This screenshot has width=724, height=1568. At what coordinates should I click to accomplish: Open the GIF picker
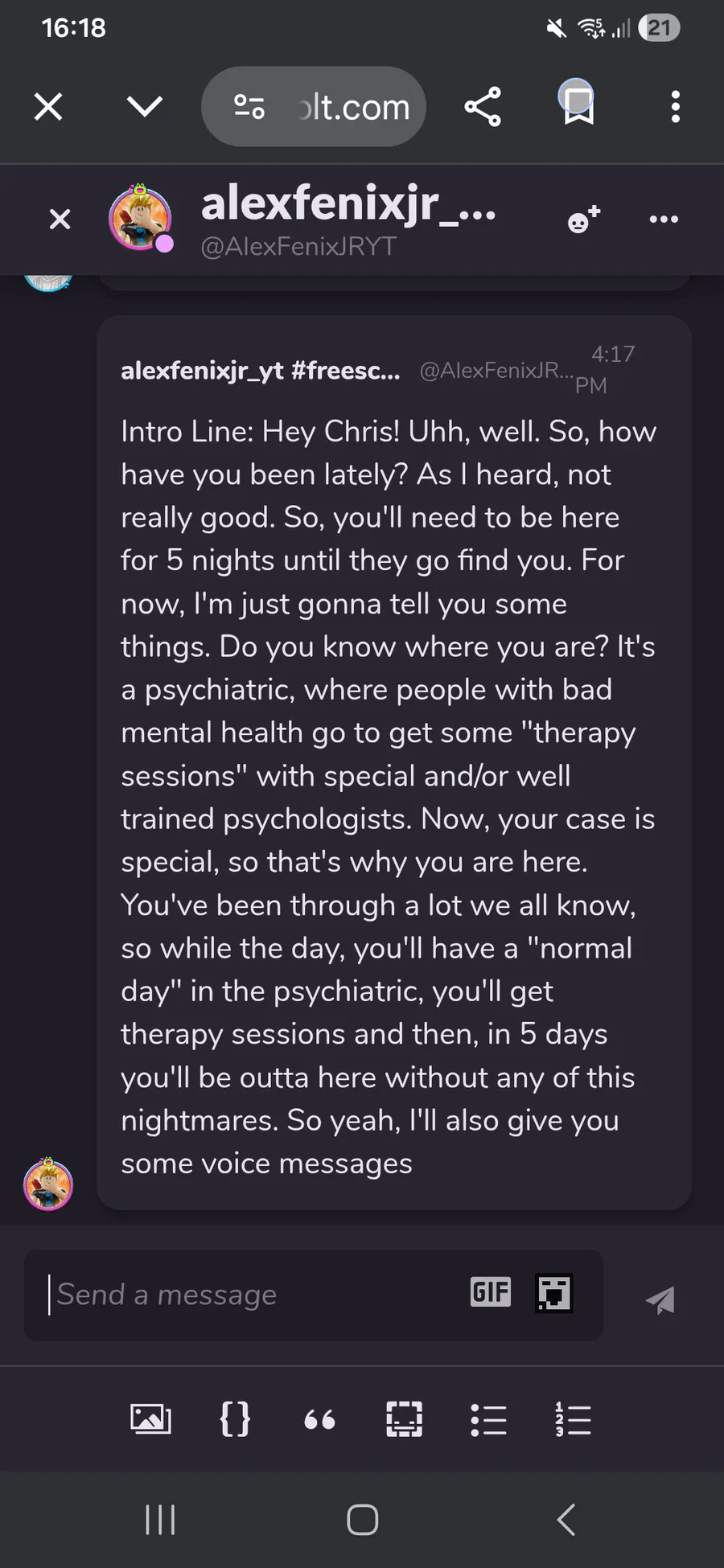click(490, 1292)
